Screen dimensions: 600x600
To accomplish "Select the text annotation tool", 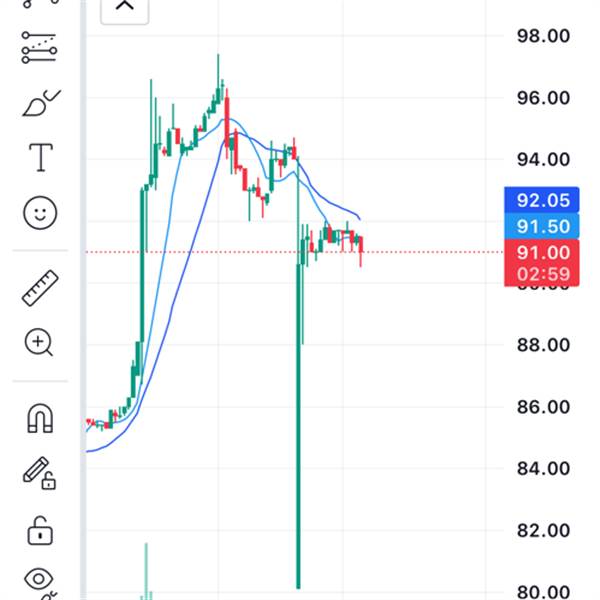I will (40, 157).
